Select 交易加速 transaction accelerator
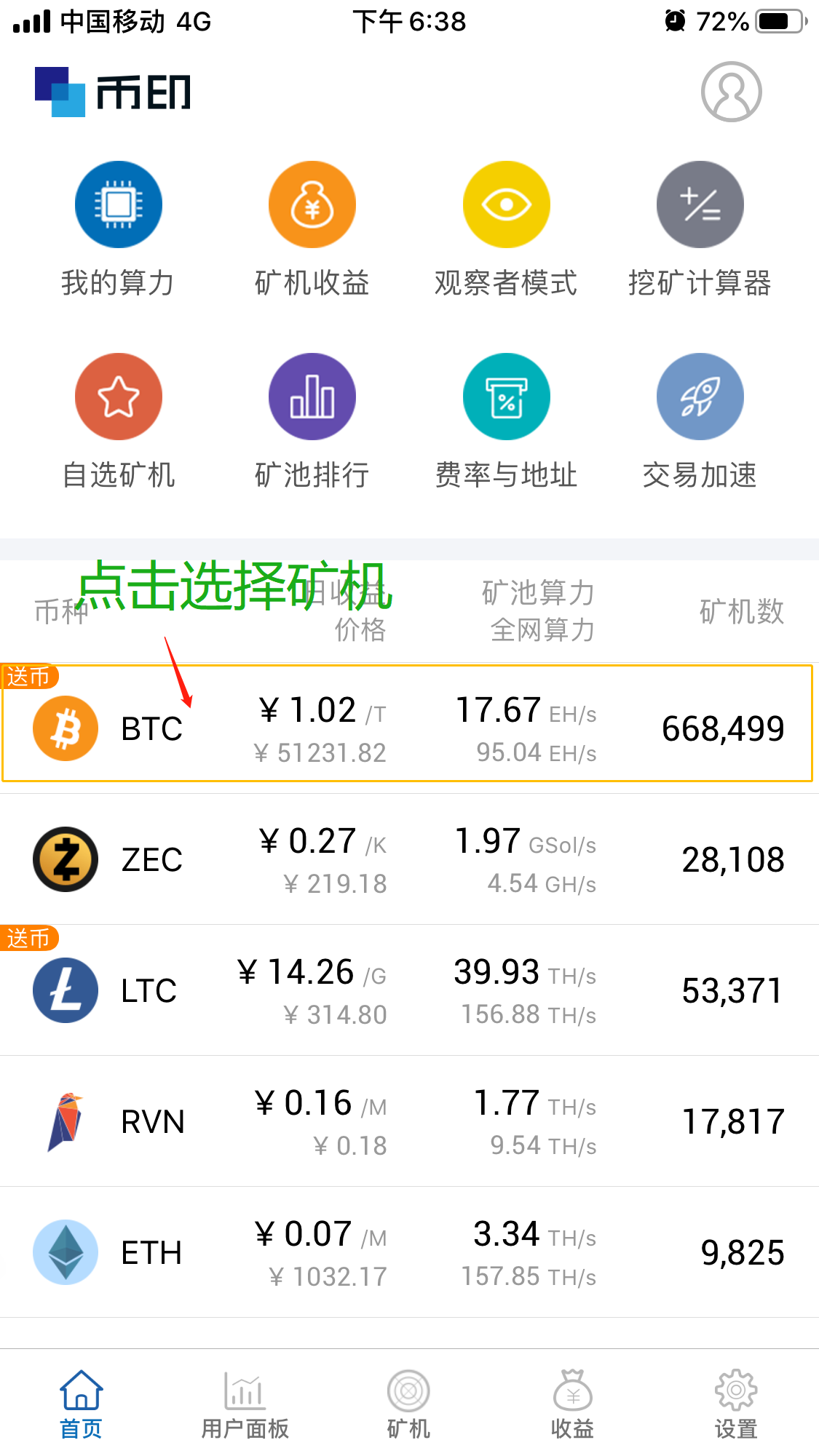 click(700, 397)
